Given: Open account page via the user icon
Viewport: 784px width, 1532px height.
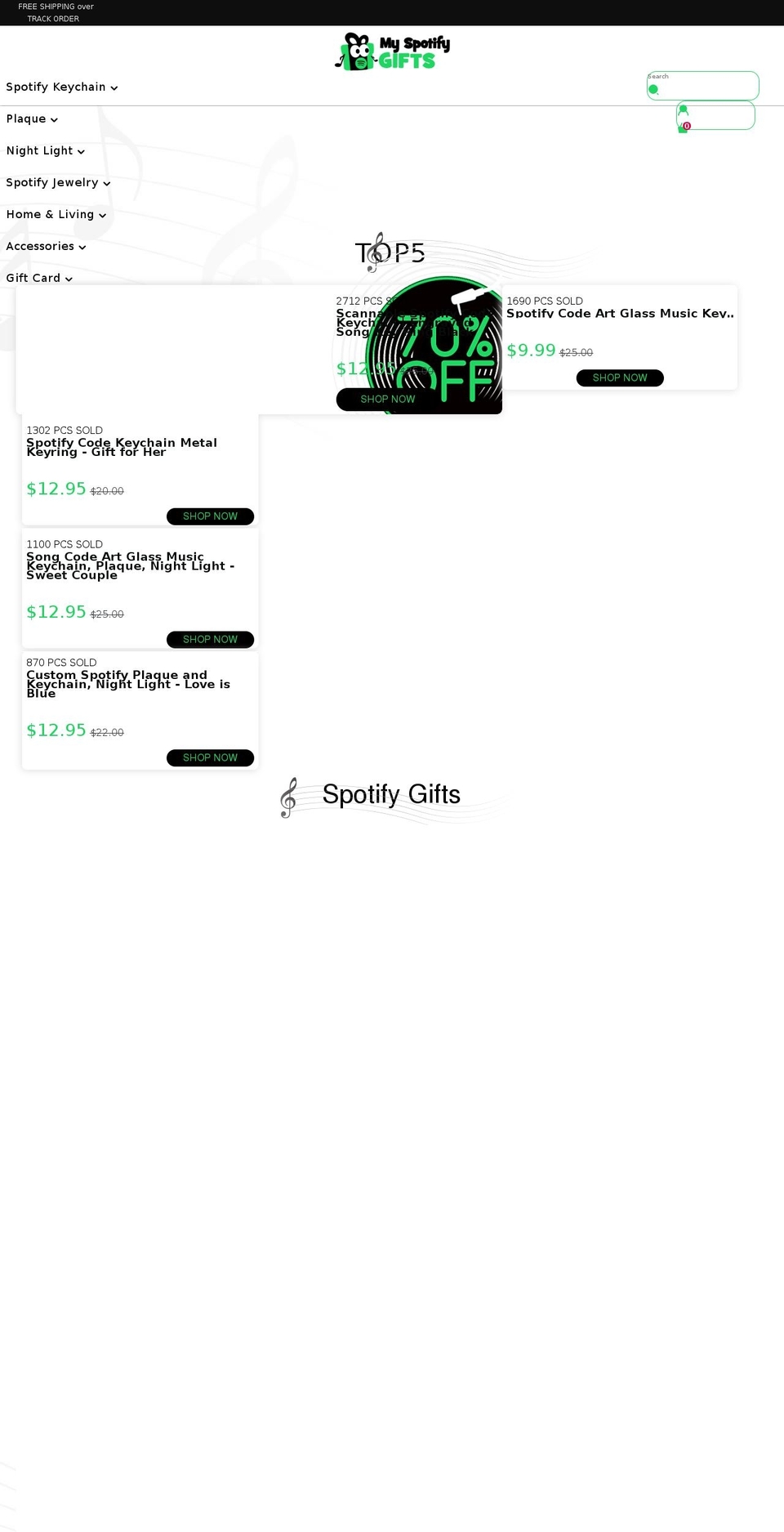Looking at the screenshot, I should (x=683, y=110).
